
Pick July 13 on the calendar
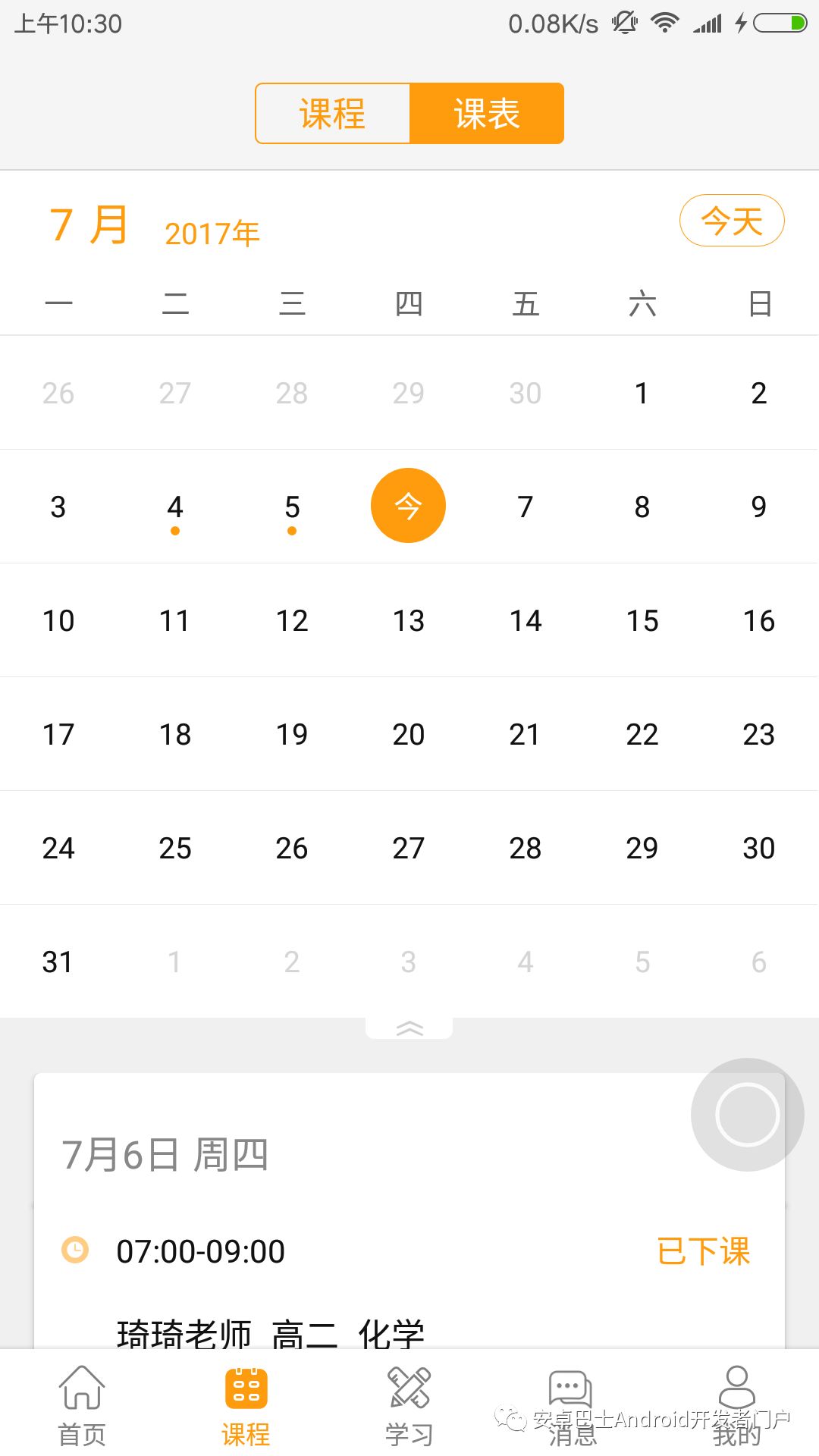click(x=409, y=620)
